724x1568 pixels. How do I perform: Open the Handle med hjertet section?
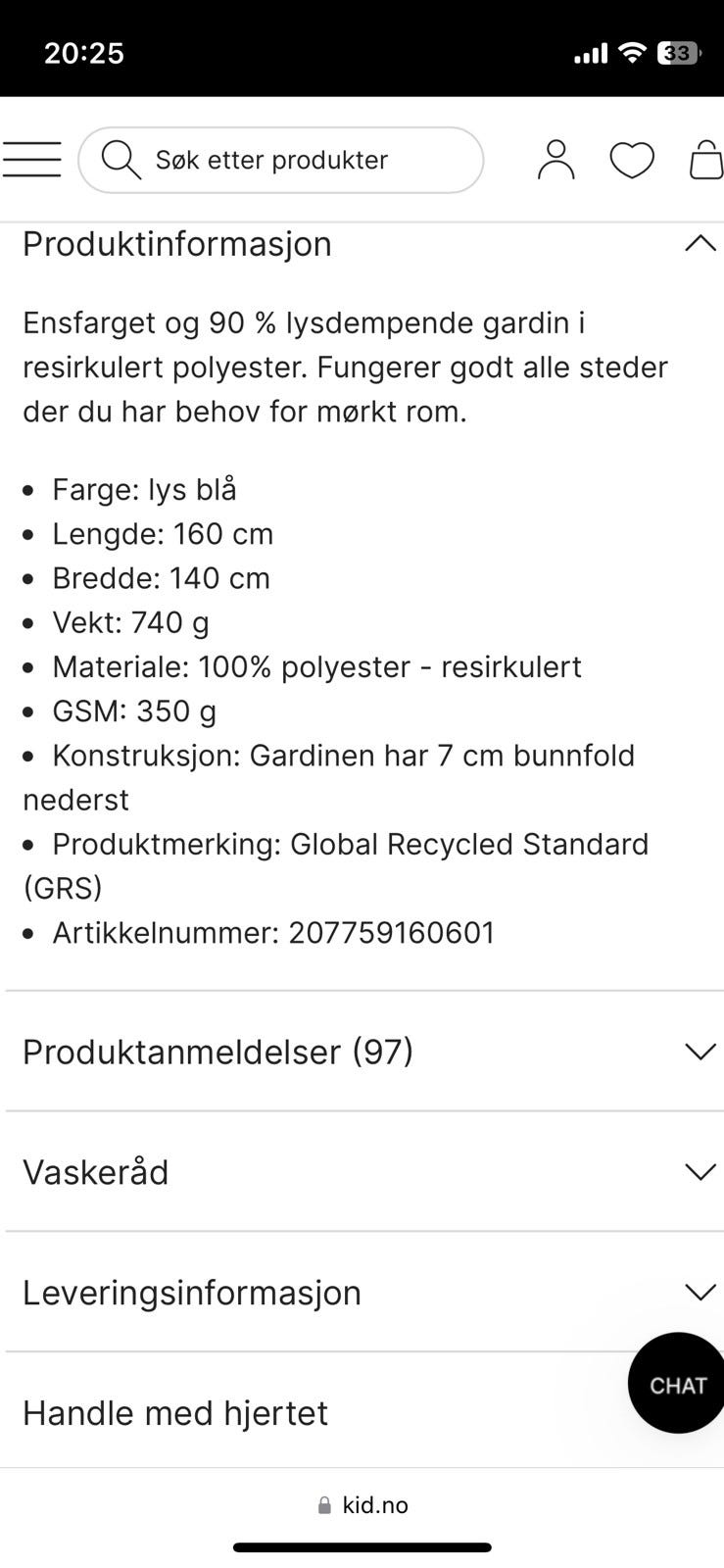coord(175,1412)
